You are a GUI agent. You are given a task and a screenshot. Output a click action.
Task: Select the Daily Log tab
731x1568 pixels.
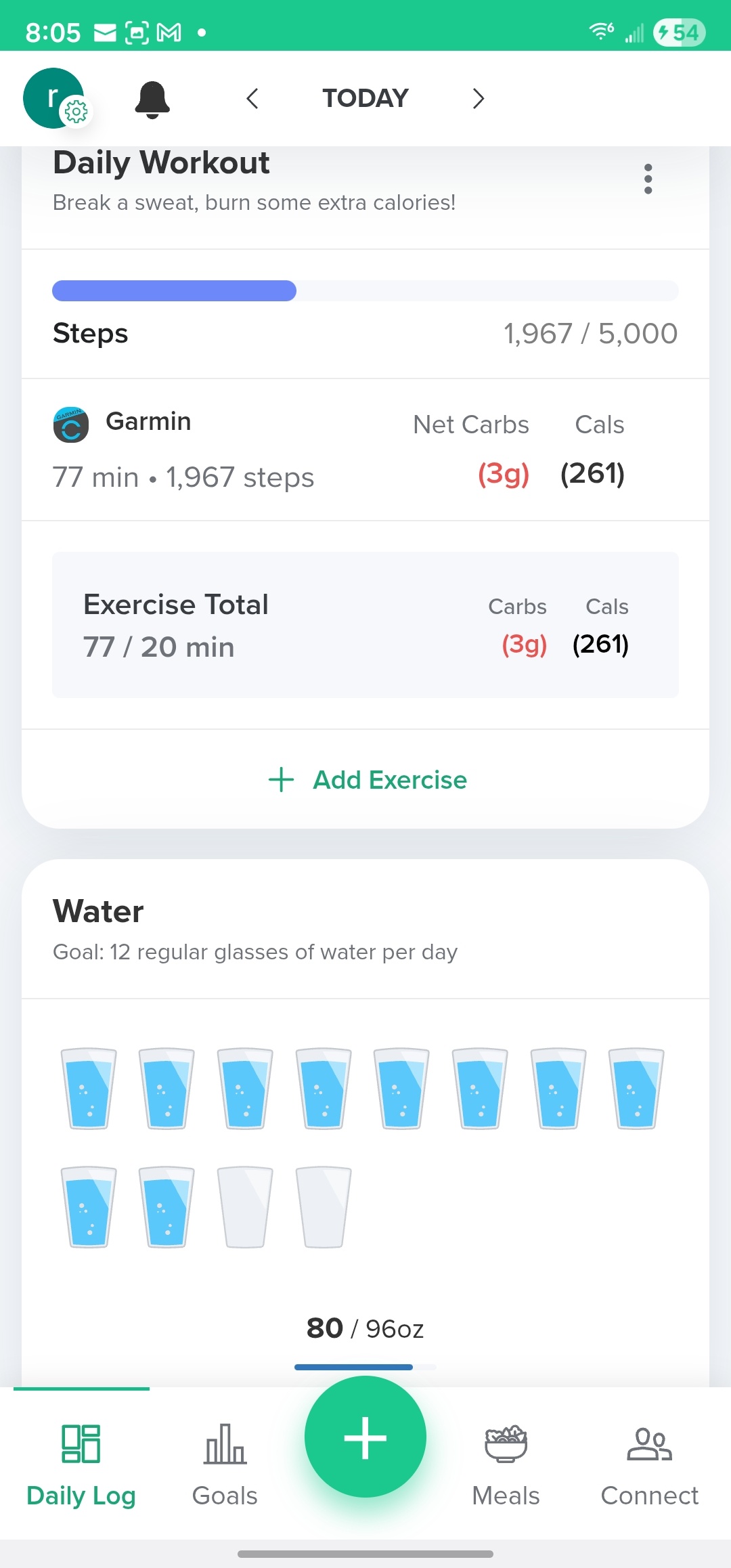pyautogui.click(x=81, y=1462)
